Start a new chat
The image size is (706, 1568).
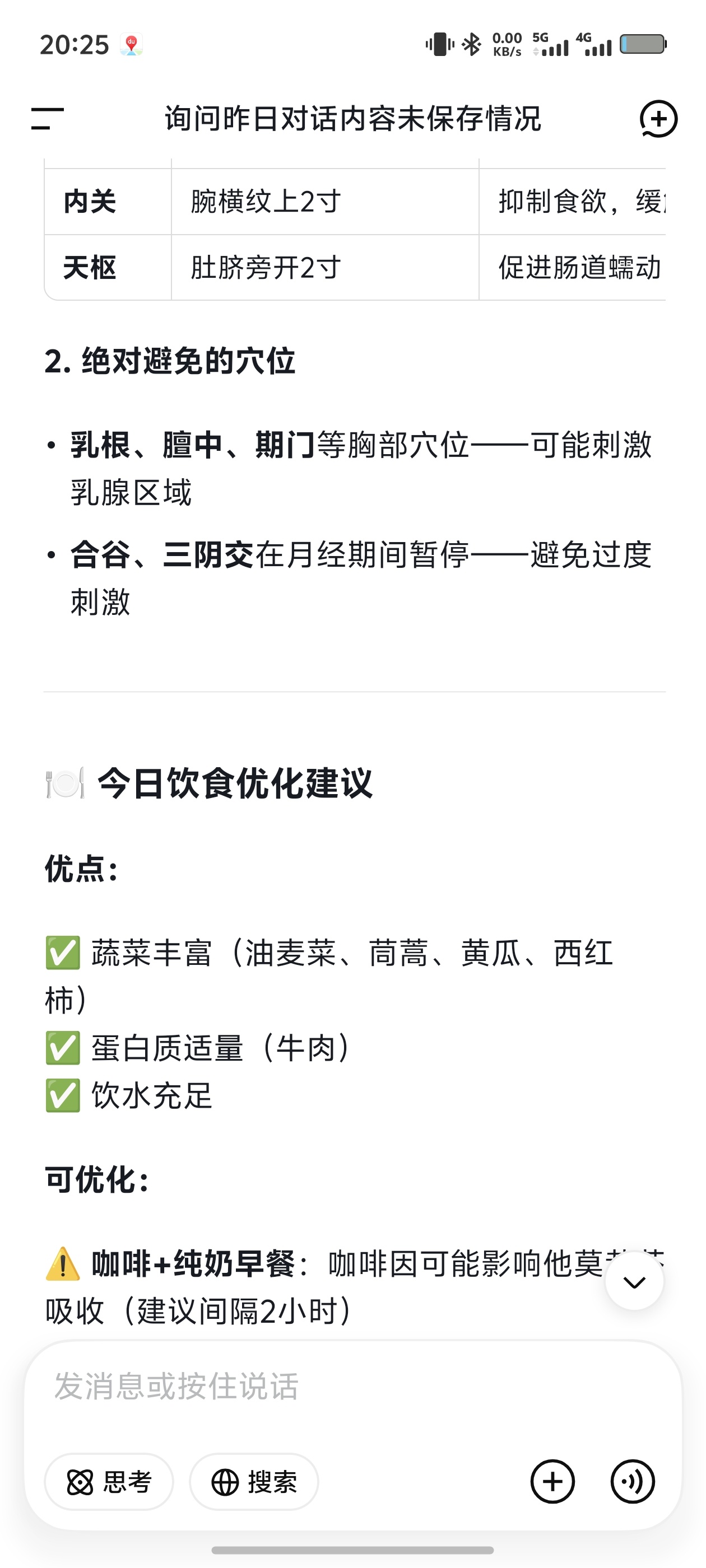[658, 118]
